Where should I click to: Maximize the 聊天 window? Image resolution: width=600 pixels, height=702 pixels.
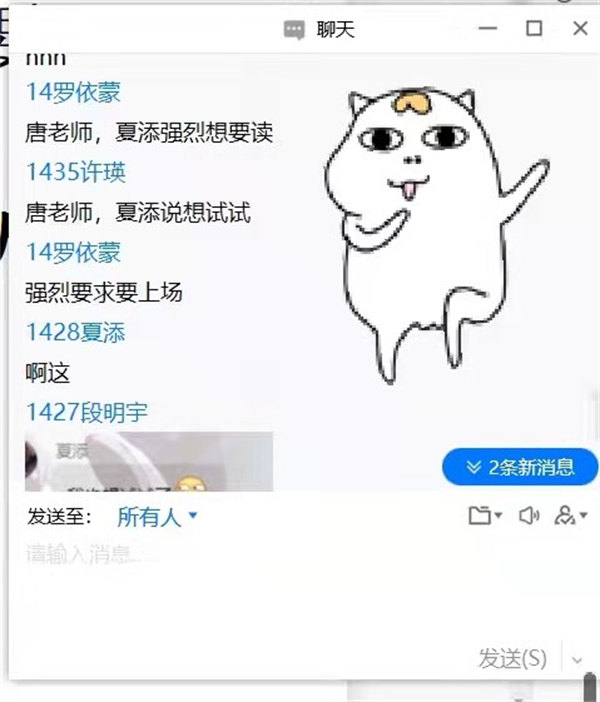point(534,29)
